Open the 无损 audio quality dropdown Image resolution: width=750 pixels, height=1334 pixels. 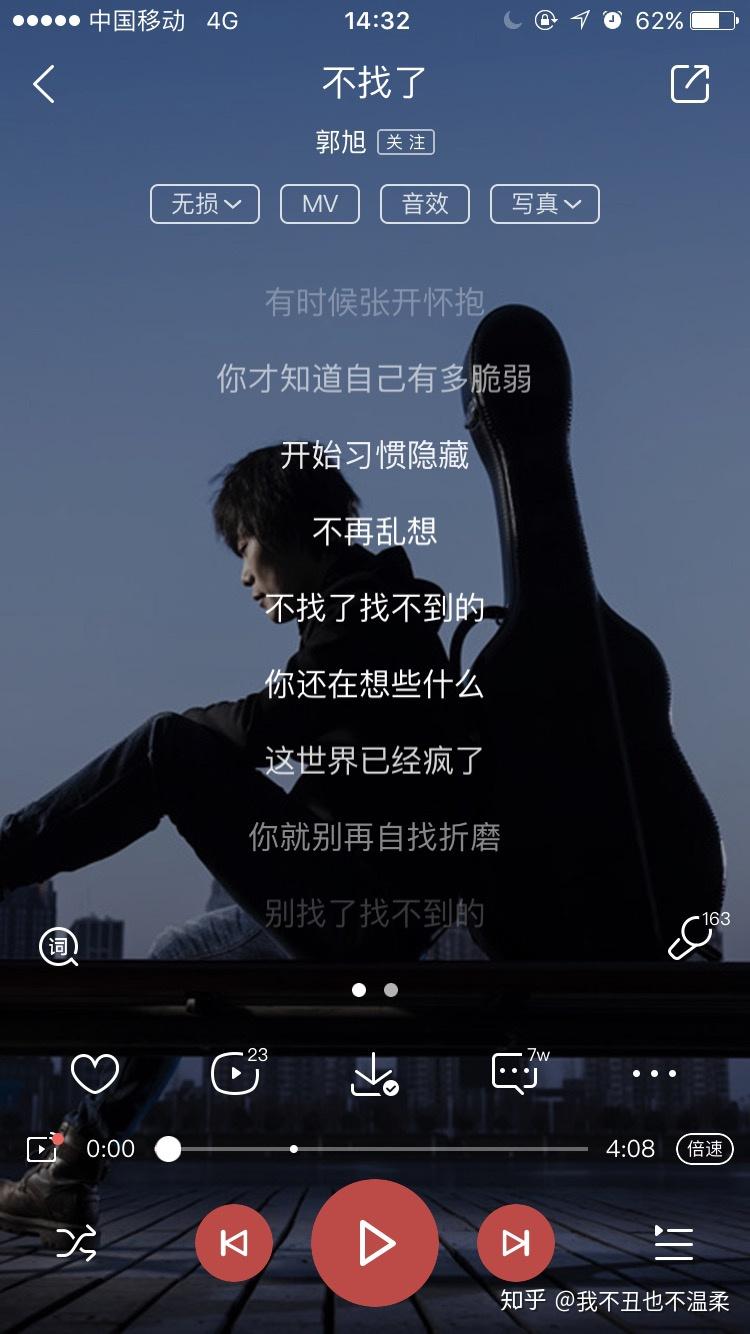click(204, 204)
